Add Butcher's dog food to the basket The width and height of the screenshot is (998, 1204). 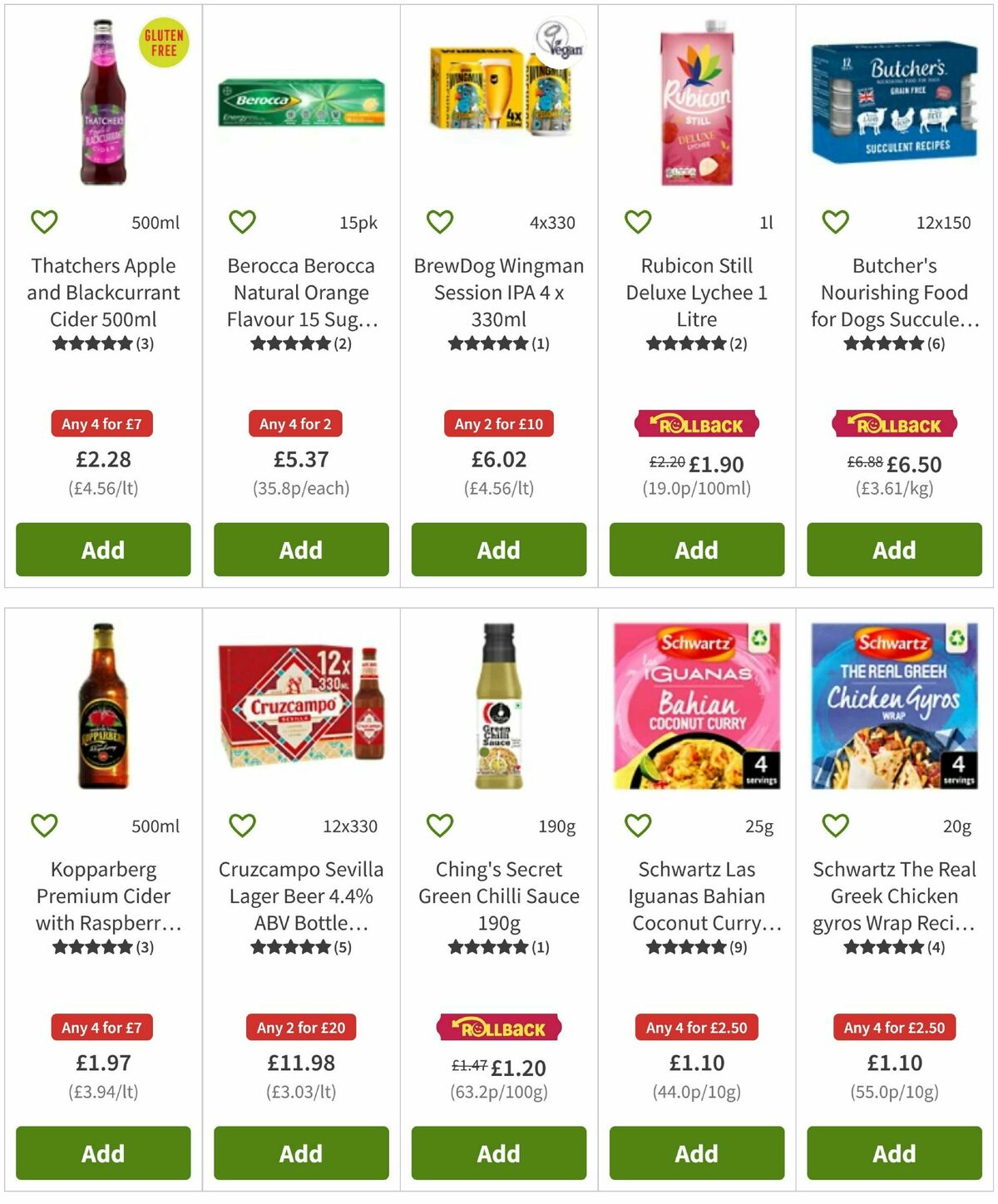pos(893,550)
